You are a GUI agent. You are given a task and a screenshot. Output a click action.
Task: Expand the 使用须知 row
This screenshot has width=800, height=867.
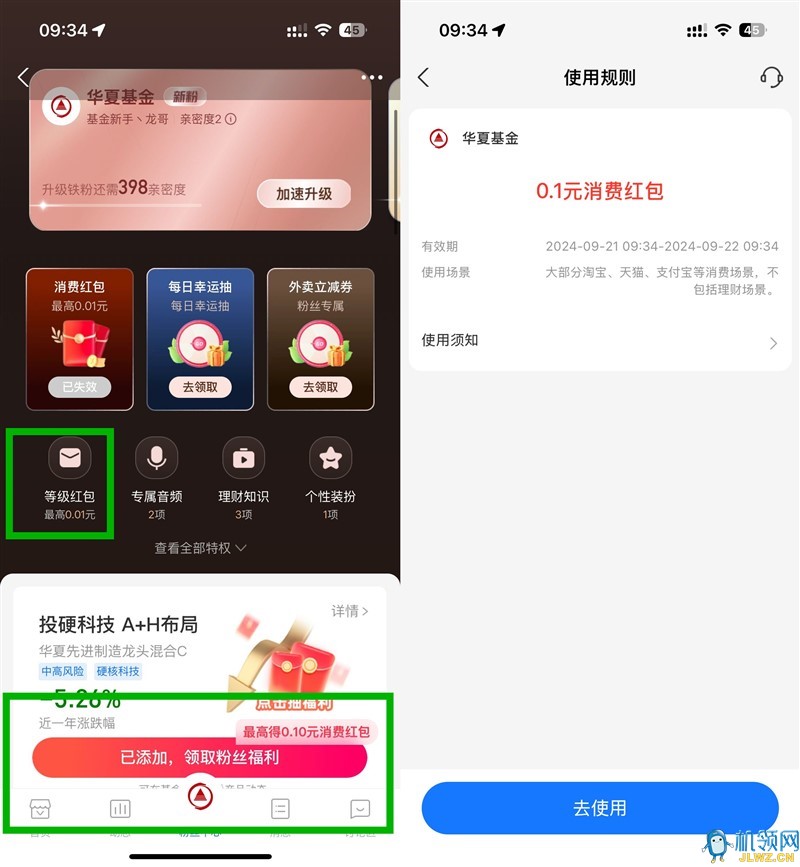599,341
